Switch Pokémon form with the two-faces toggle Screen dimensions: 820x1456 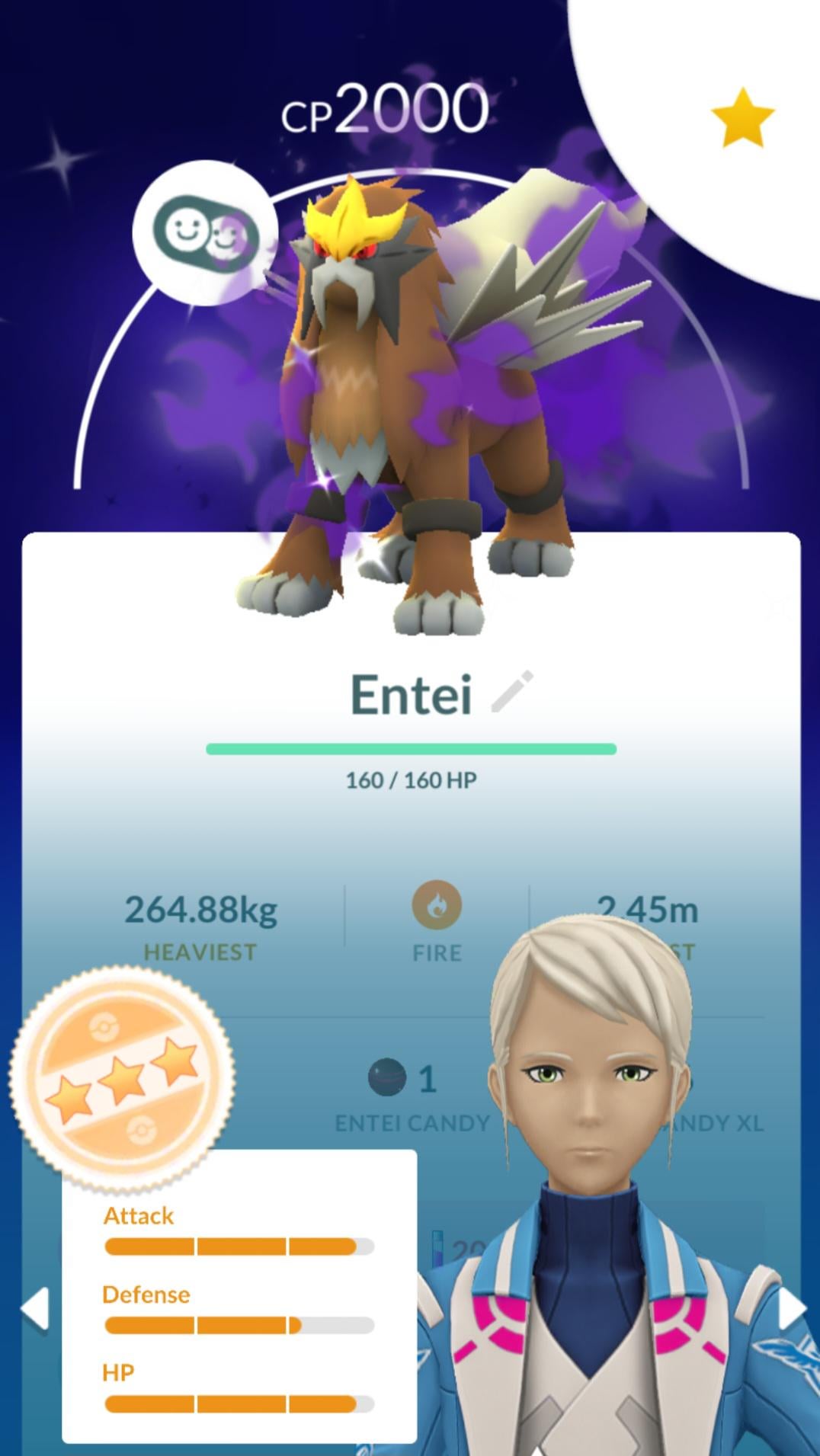(204, 233)
